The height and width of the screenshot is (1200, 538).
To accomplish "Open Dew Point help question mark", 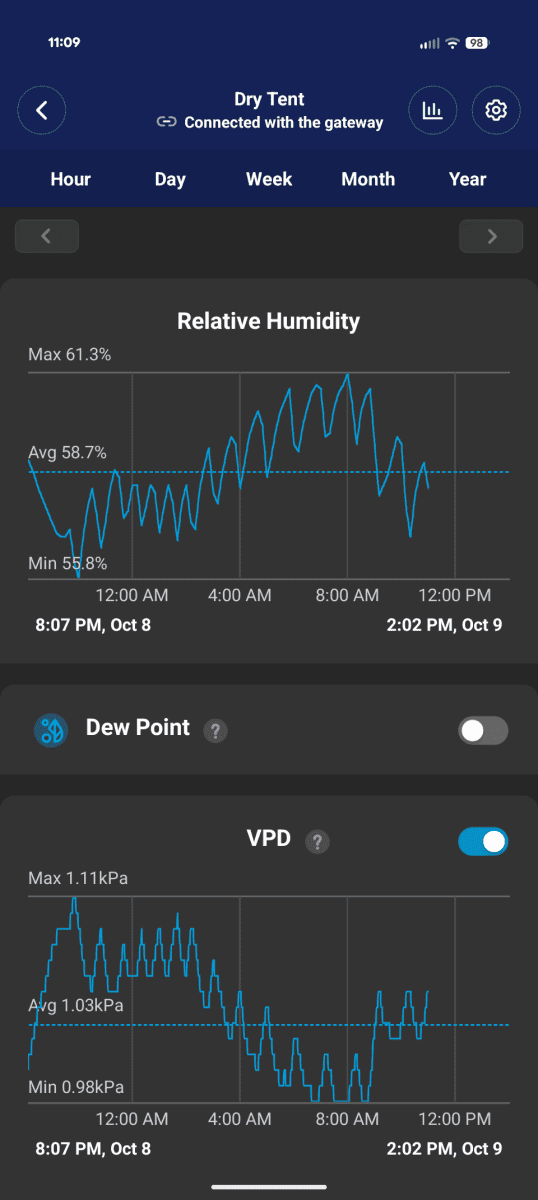I will click(215, 731).
